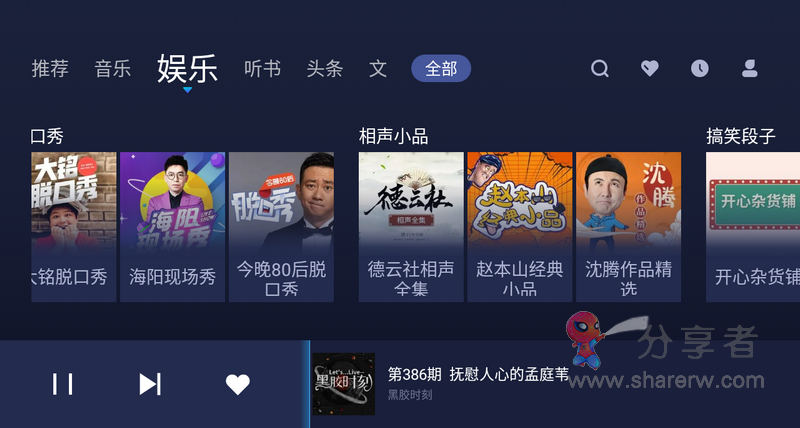The height and width of the screenshot is (428, 800).
Task: Open the user profile icon
Action: pos(749,69)
